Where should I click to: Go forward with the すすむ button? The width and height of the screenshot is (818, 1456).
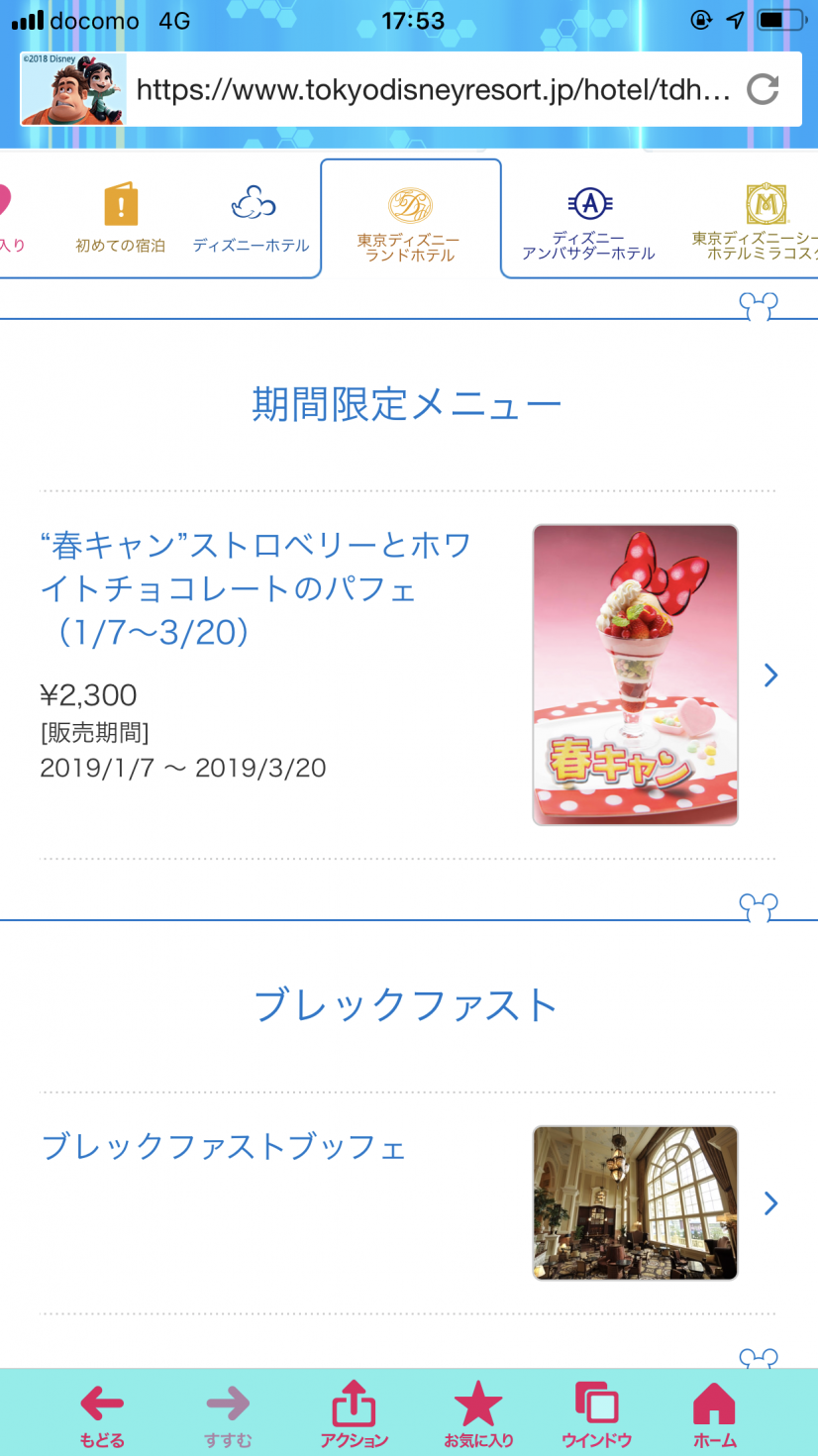[229, 1413]
